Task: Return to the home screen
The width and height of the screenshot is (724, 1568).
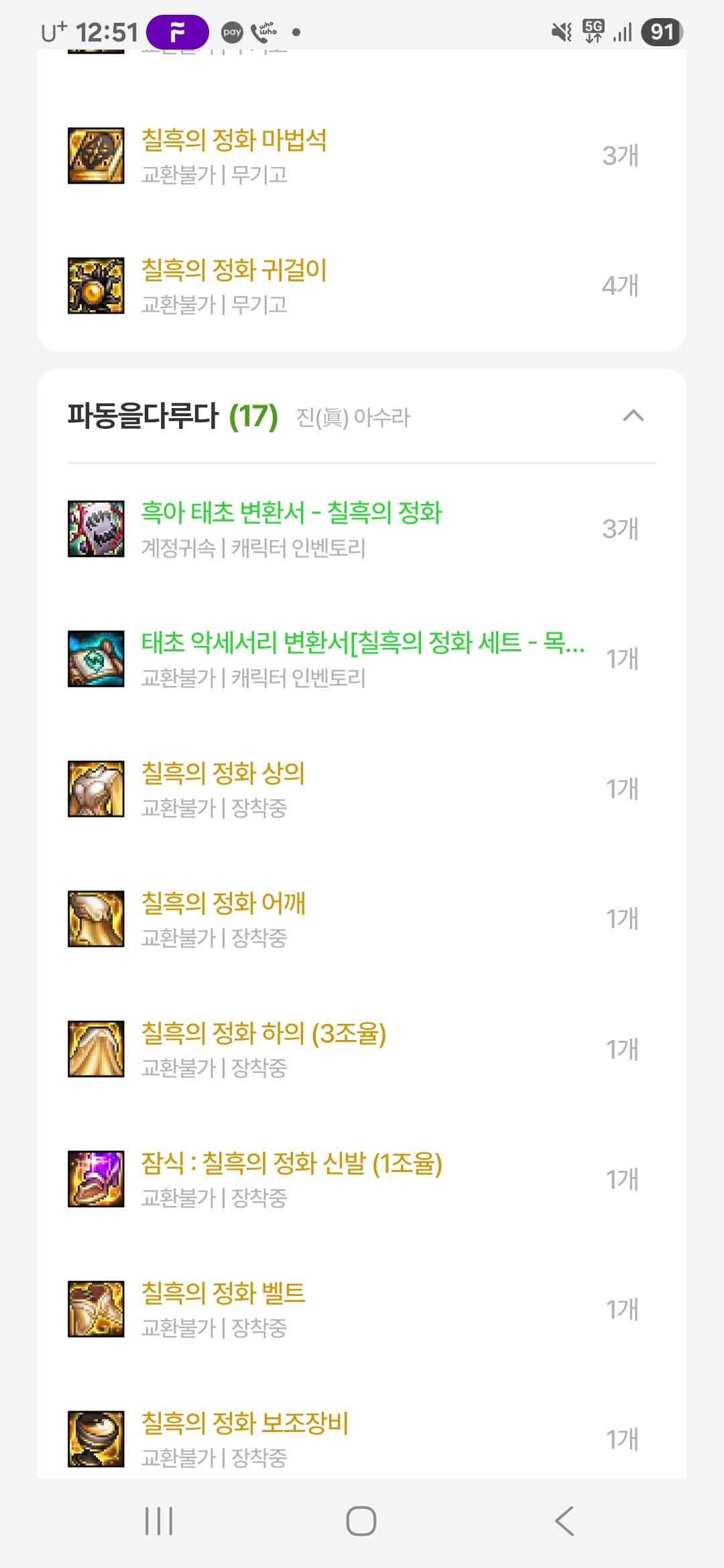Action: tap(361, 1520)
